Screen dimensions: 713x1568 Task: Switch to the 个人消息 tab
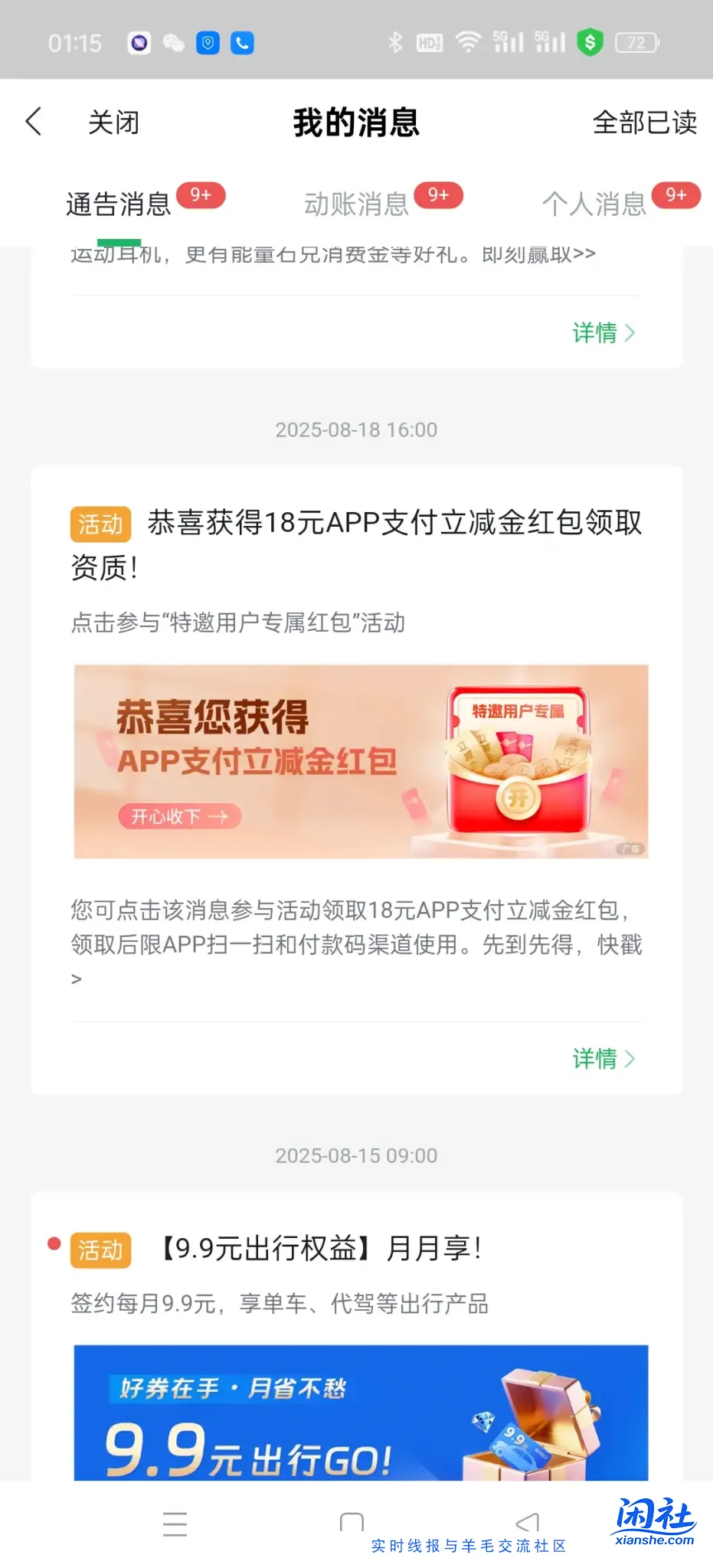[594, 204]
